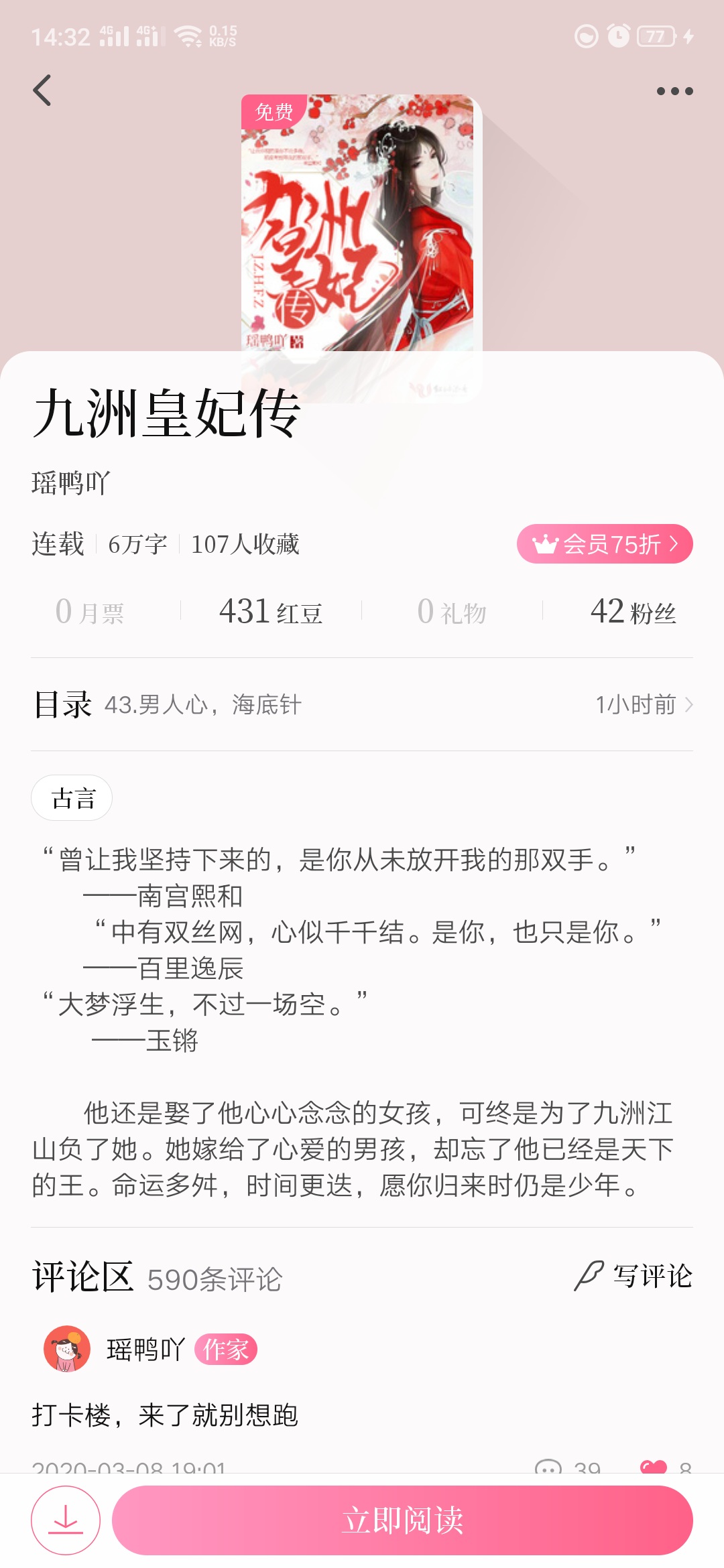This screenshot has height=1568, width=724.
Task: Open the 打卡楼 comment thread
Action: coord(165,1415)
